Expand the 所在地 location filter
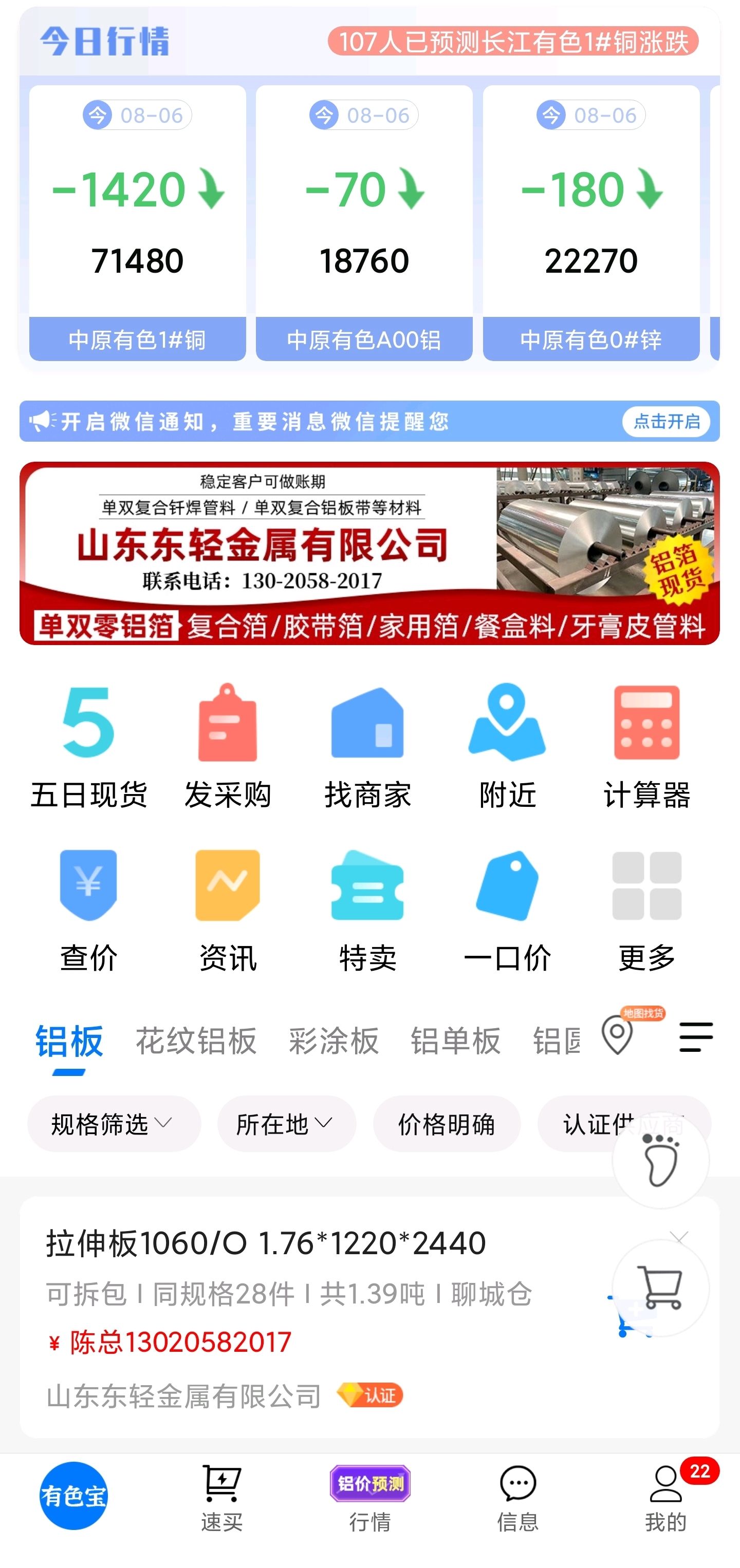The width and height of the screenshot is (740, 1568). click(286, 1124)
